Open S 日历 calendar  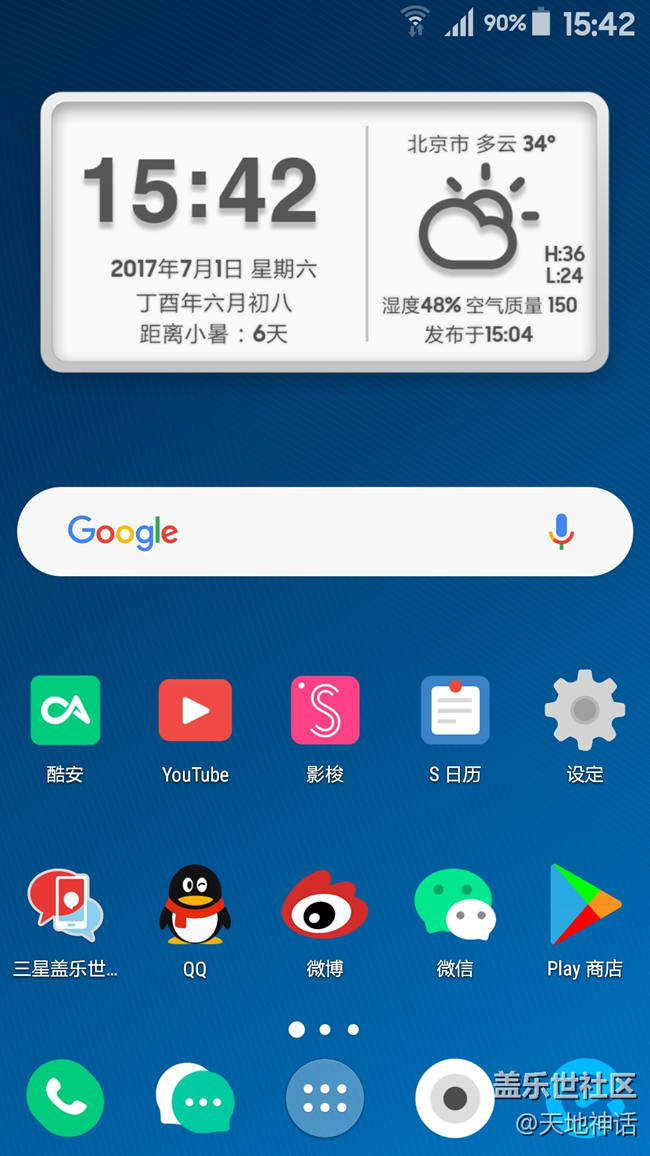click(455, 710)
